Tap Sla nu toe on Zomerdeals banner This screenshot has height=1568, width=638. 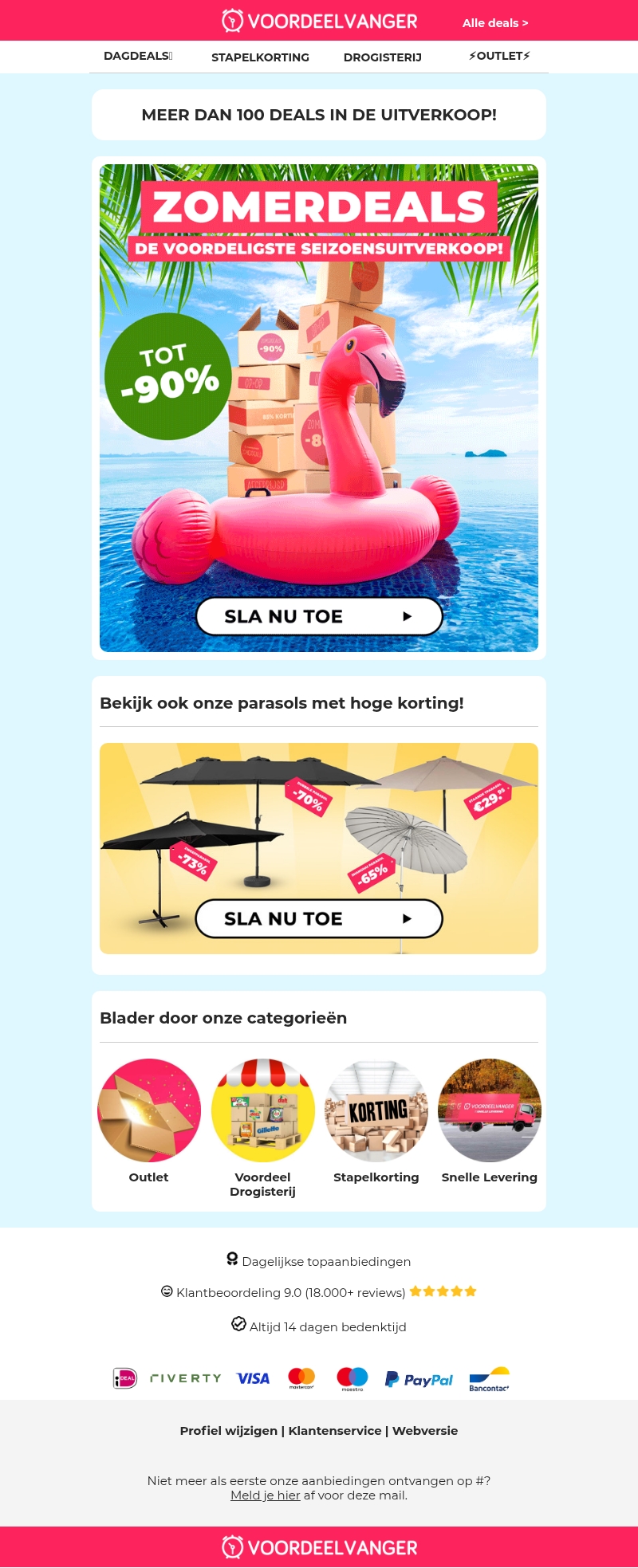pos(319,616)
